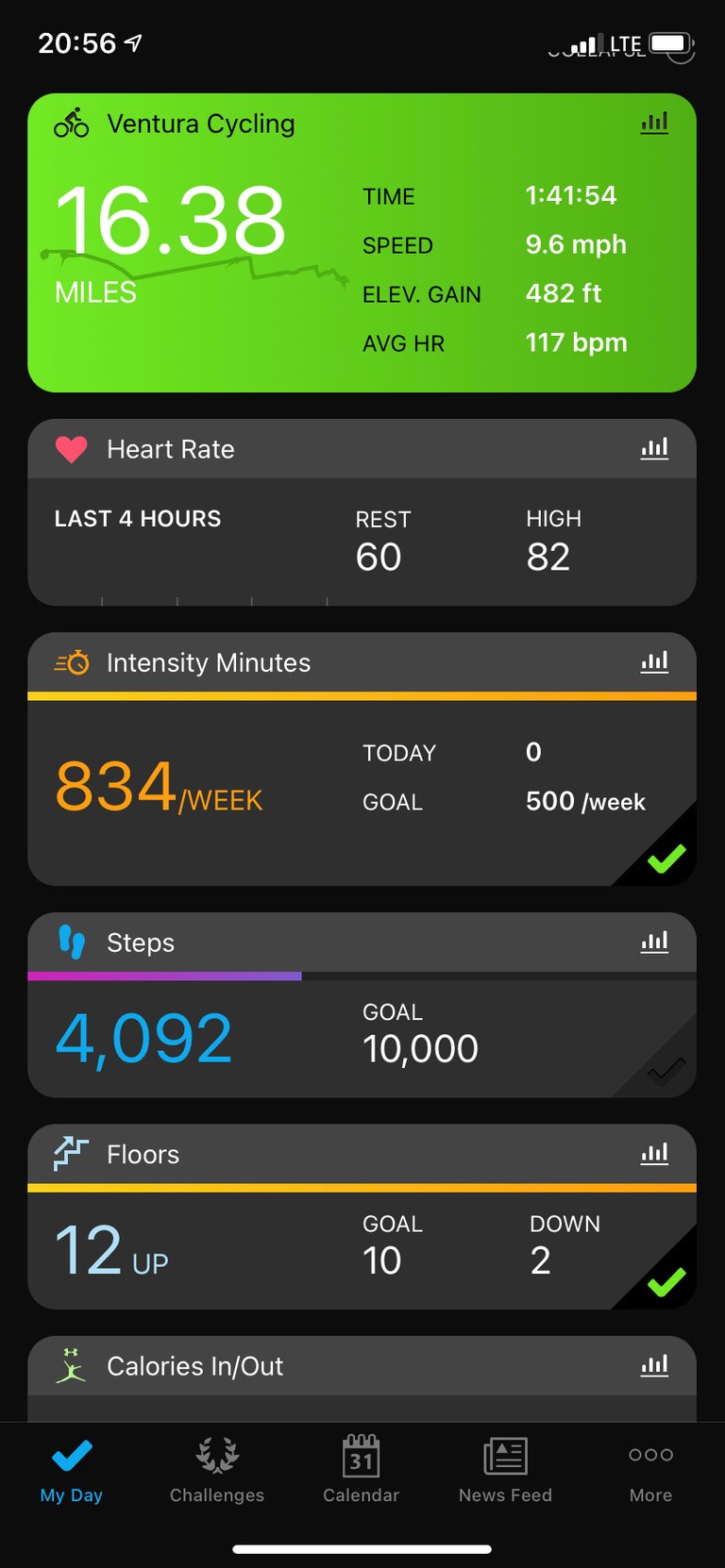Select the My Day tab
This screenshot has height=1568, width=725.
pos(72,1469)
